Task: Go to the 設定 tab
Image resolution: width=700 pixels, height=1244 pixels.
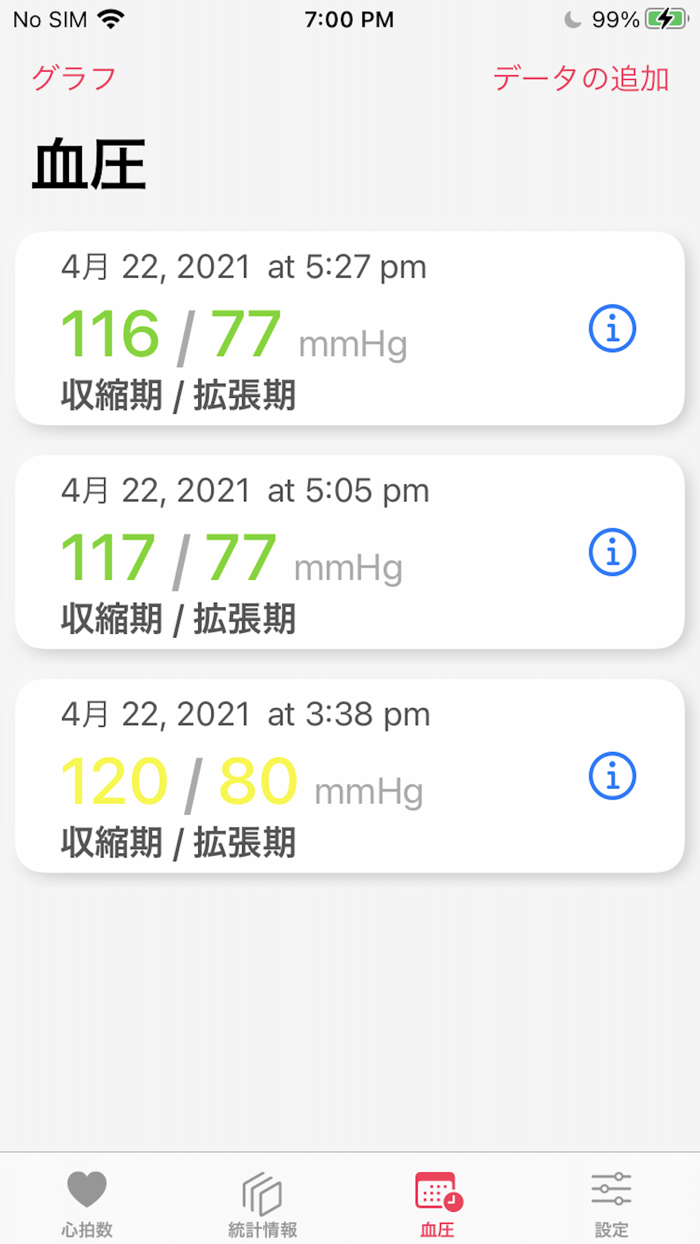Action: point(611,1203)
